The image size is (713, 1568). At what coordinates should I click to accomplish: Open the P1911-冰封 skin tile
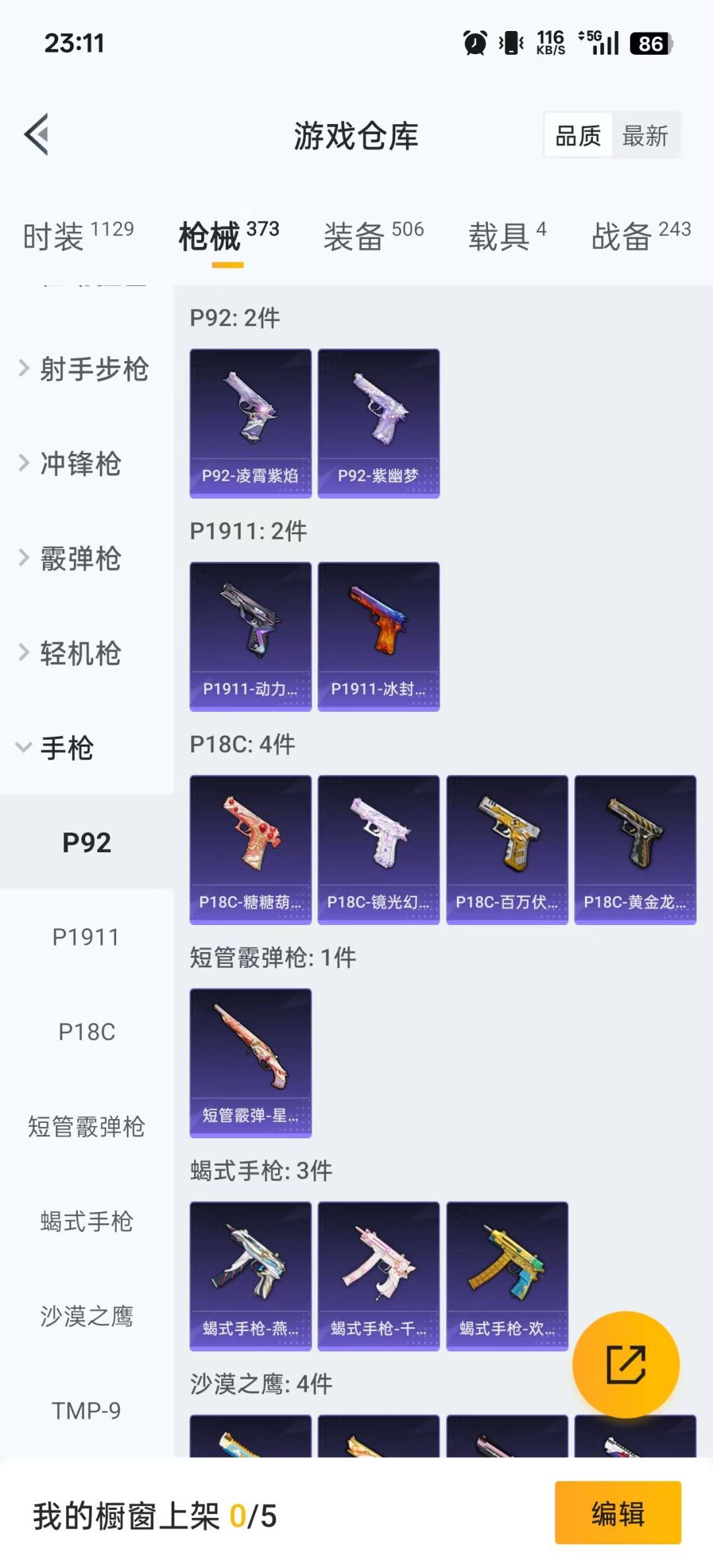click(378, 636)
